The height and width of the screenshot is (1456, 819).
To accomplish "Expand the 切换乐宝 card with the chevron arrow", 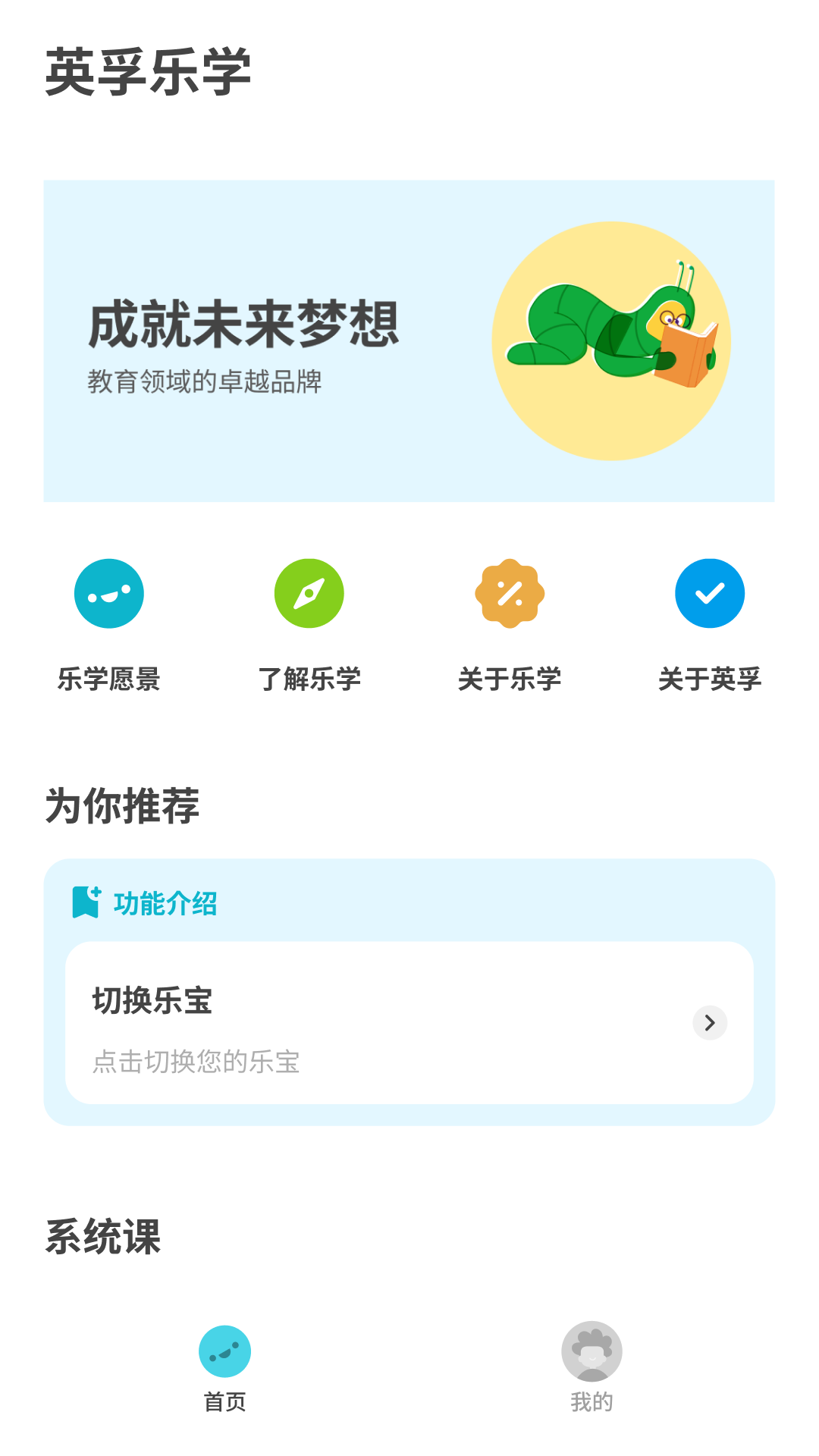I will 708,1023.
